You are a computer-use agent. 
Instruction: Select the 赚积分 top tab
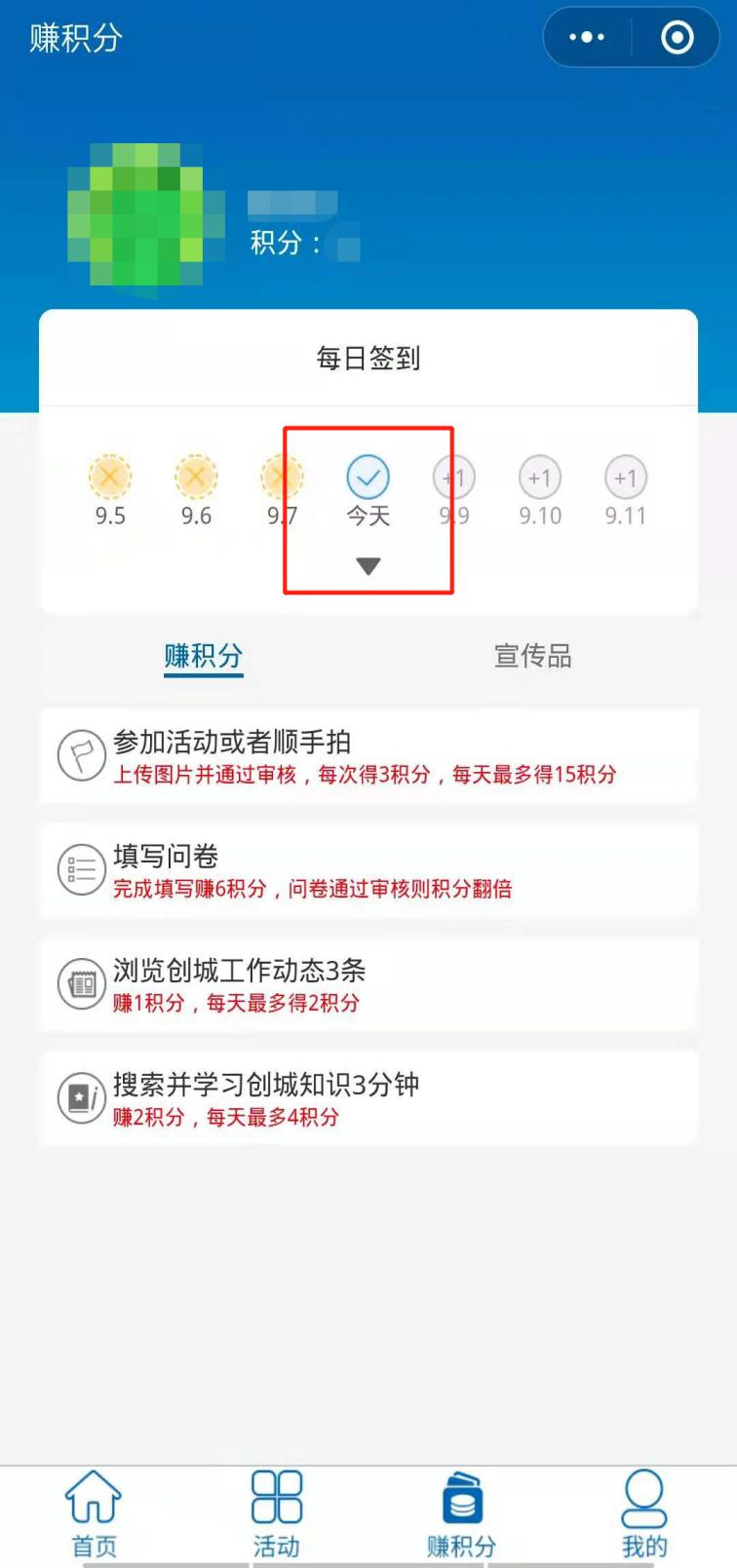(203, 656)
